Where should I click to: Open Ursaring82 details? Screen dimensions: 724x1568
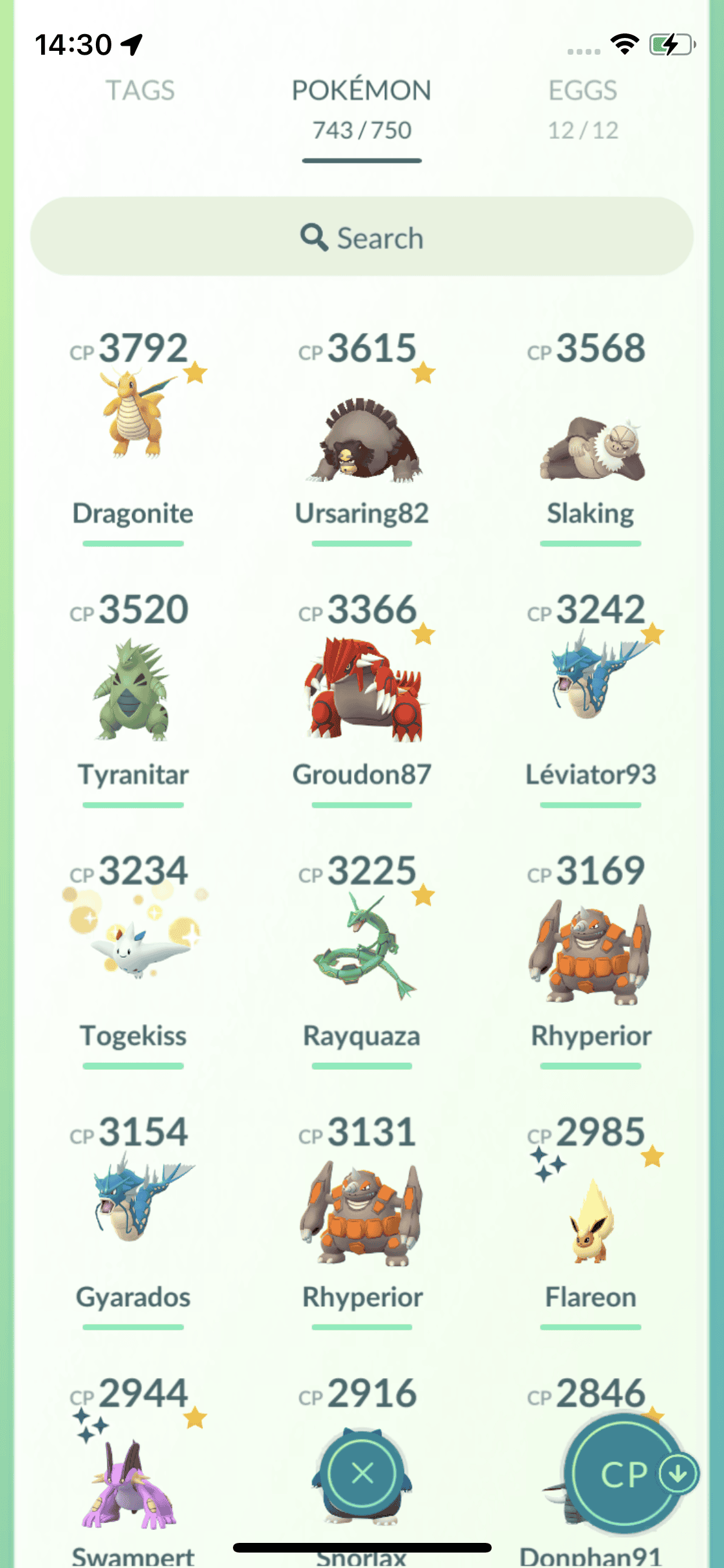click(x=362, y=438)
